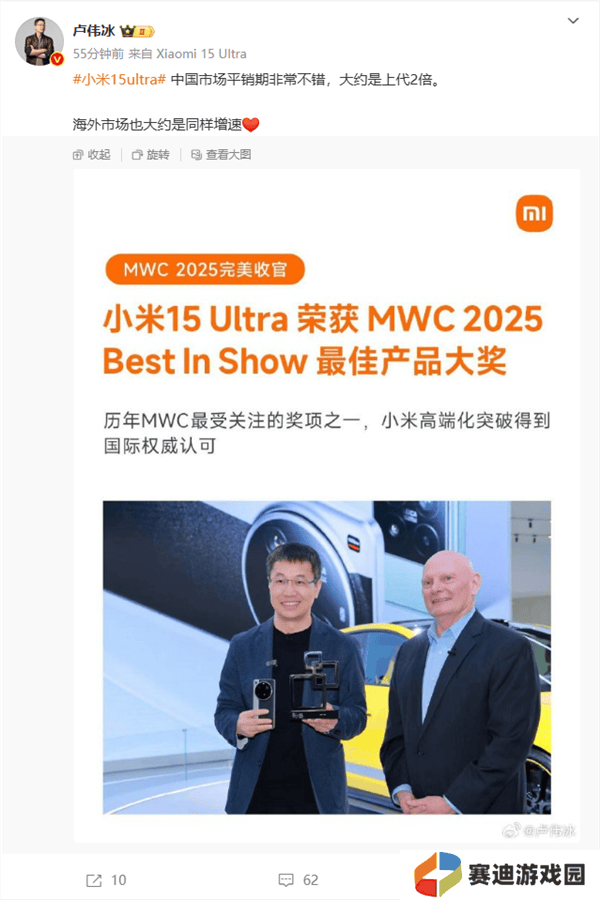View the full-size image via 查看大图

point(220,155)
